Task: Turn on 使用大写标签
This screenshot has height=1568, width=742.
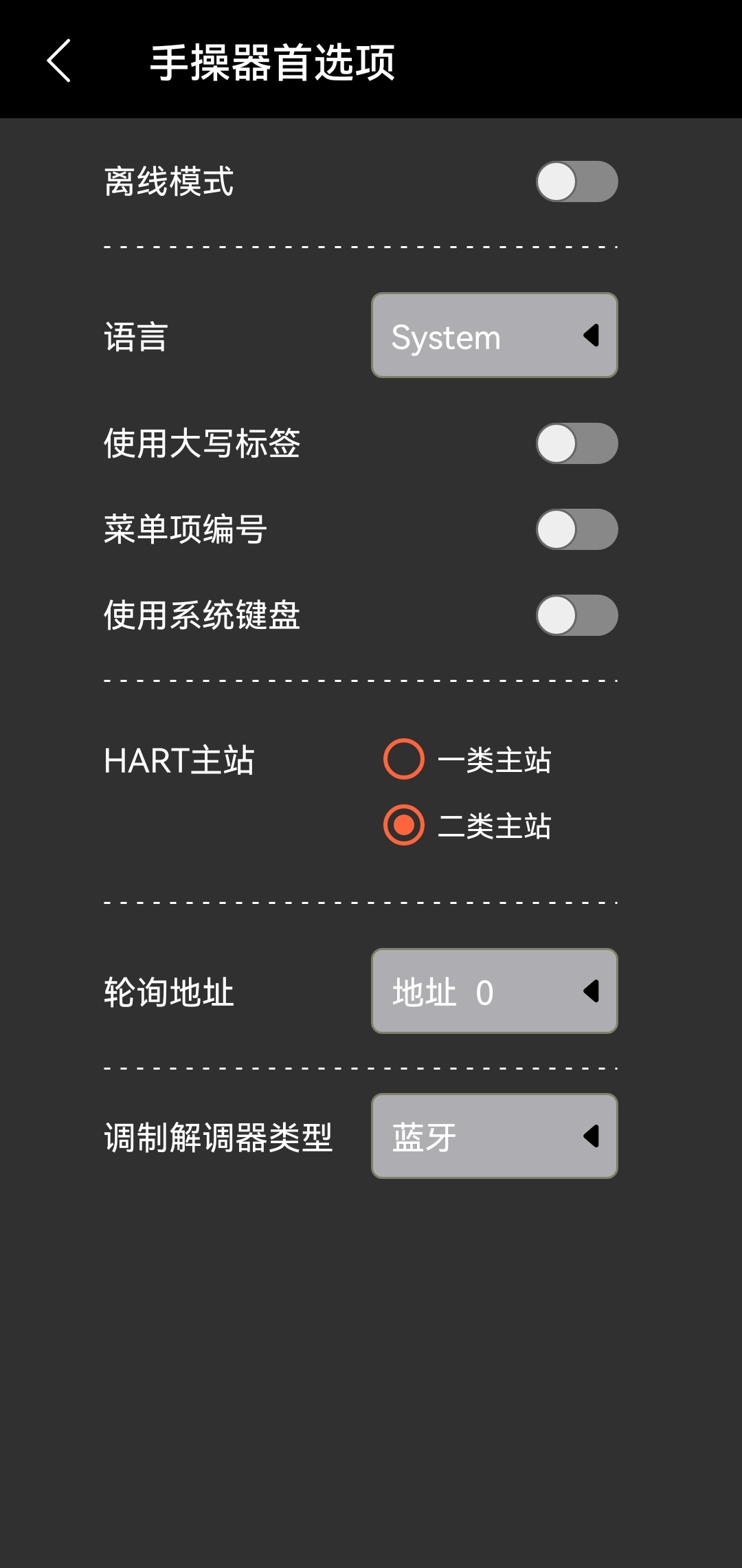Action: [576, 443]
